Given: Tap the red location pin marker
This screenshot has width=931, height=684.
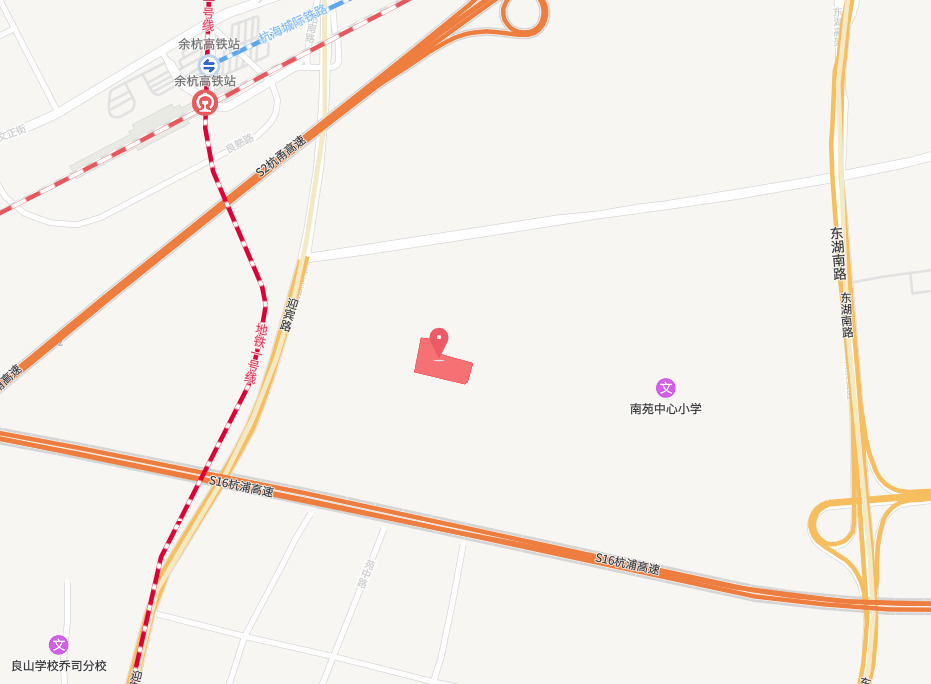Looking at the screenshot, I should (x=438, y=340).
